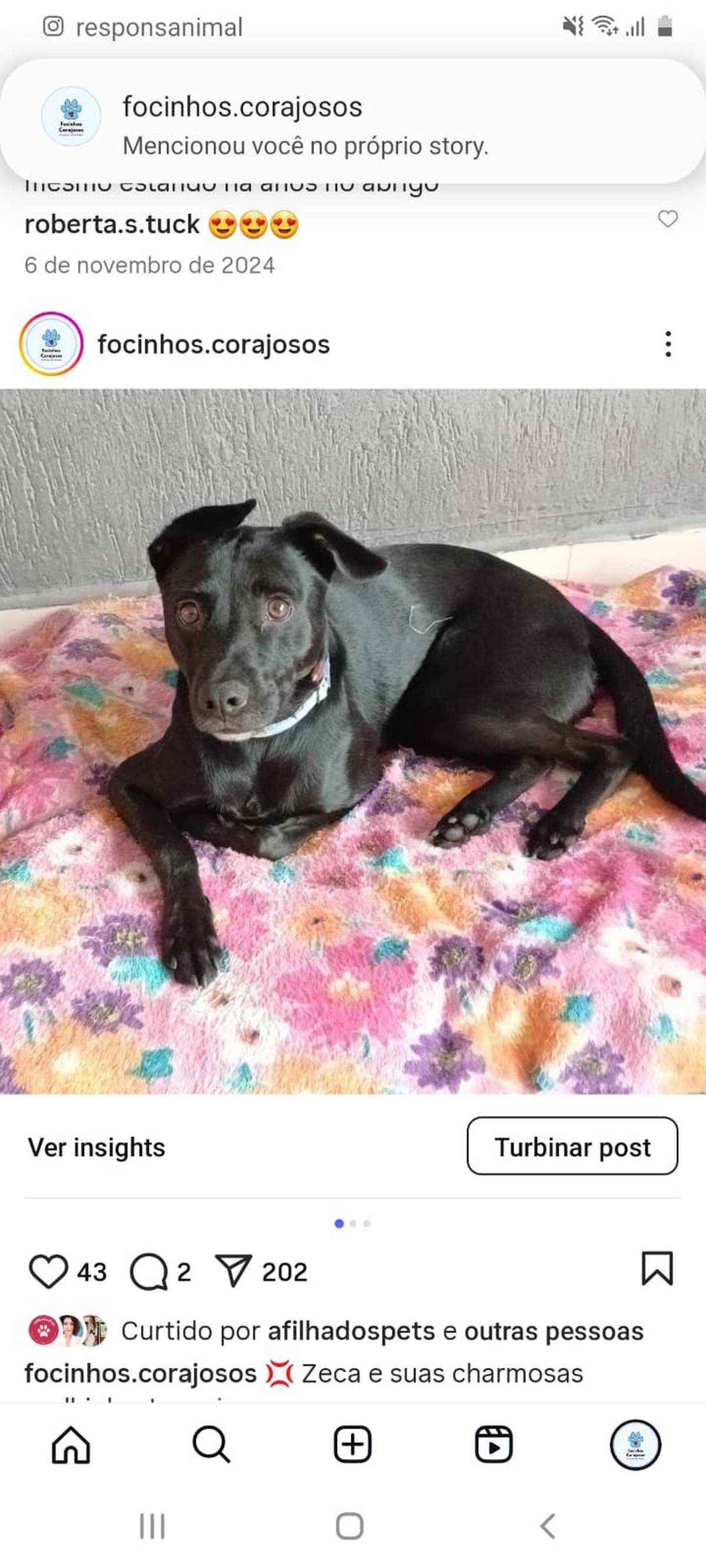Tap the Turbinar post button
The image size is (706, 1568).
572,1147
